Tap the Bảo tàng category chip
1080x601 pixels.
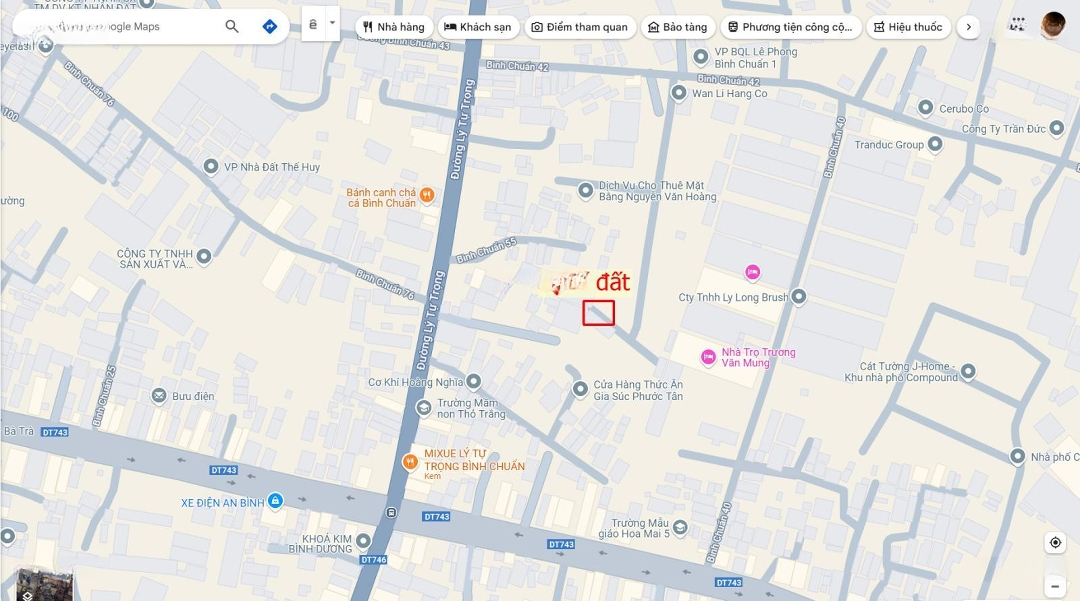[677, 27]
